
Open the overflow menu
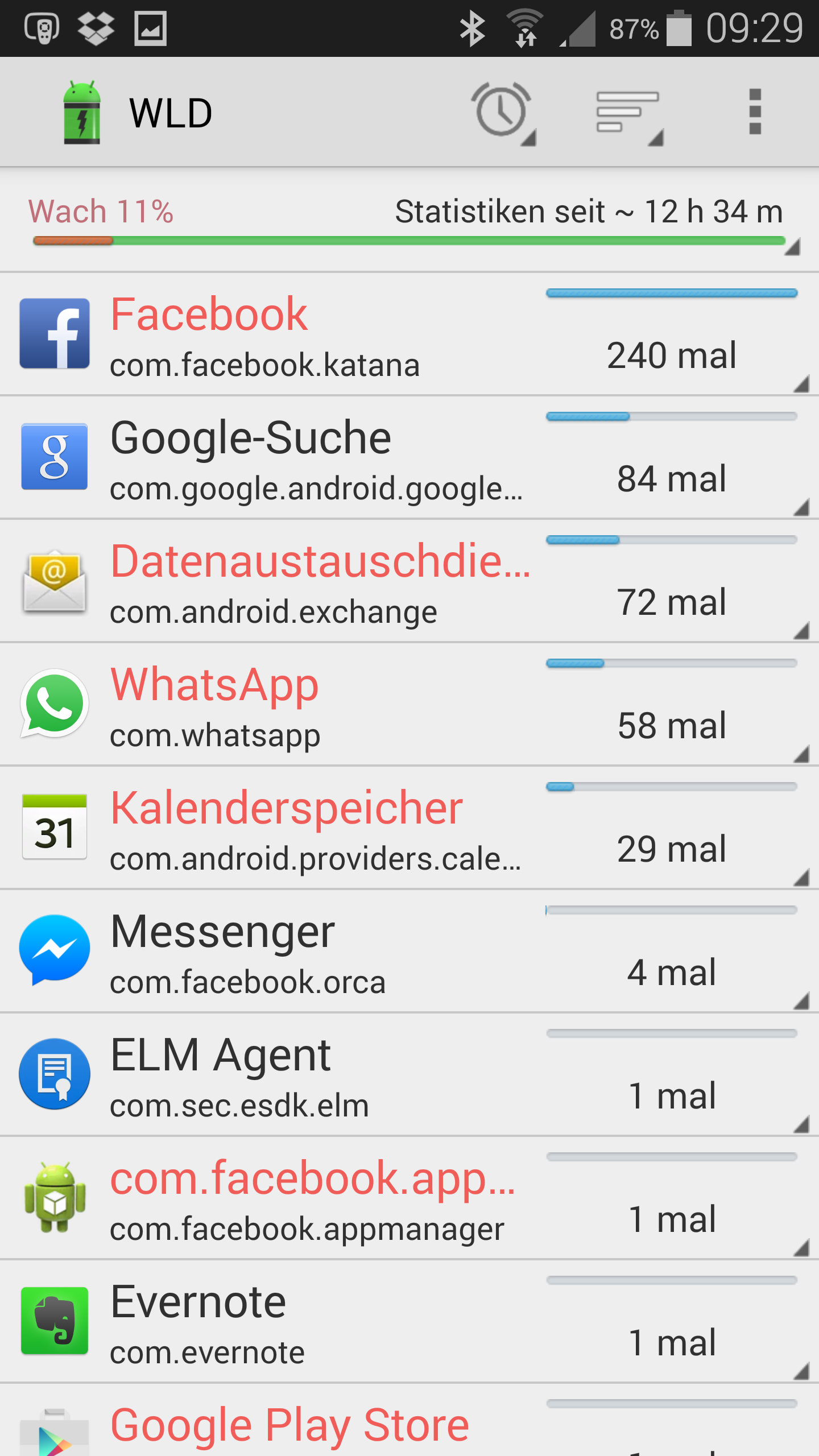pyautogui.click(x=755, y=112)
